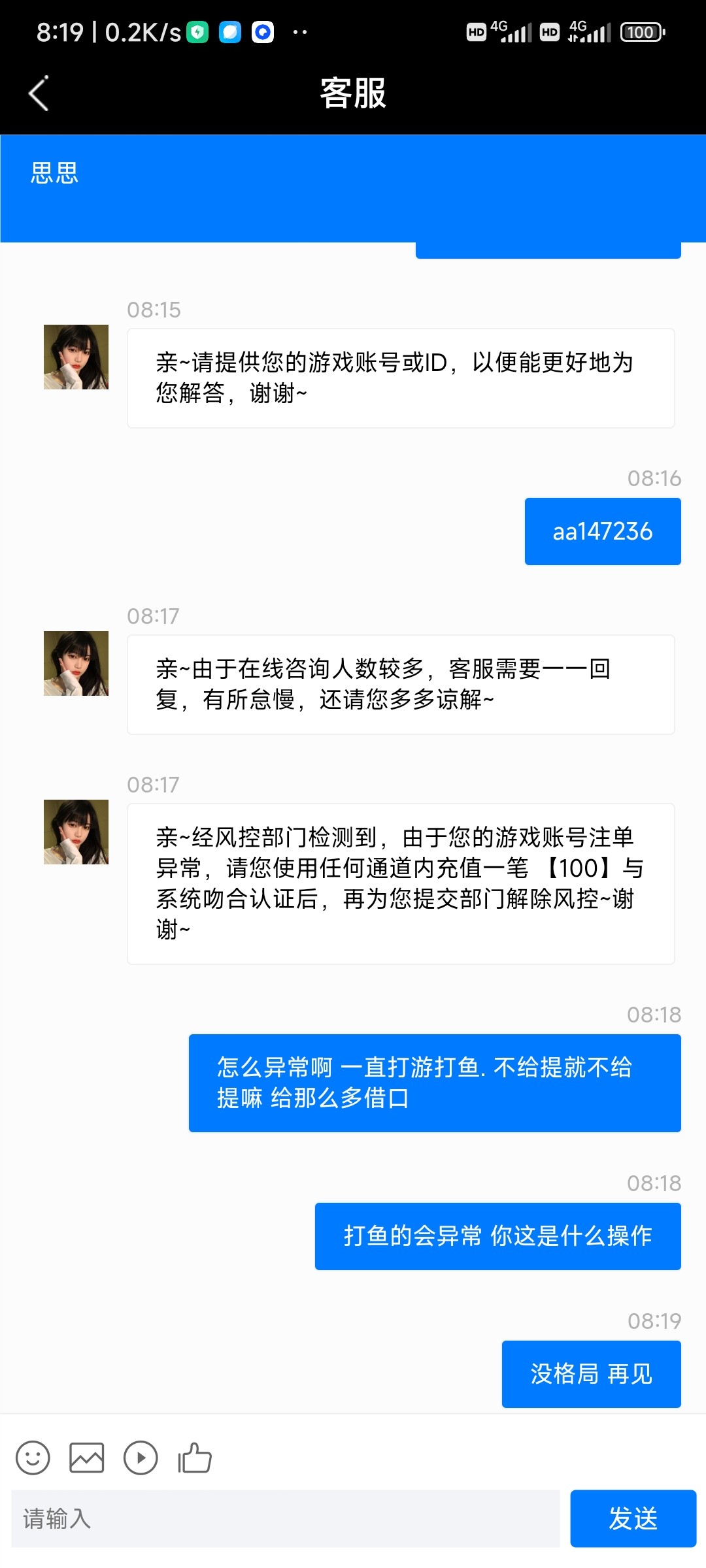Tap the 发送 send button
Image resolution: width=706 pixels, height=1568 pixels.
(x=632, y=1518)
